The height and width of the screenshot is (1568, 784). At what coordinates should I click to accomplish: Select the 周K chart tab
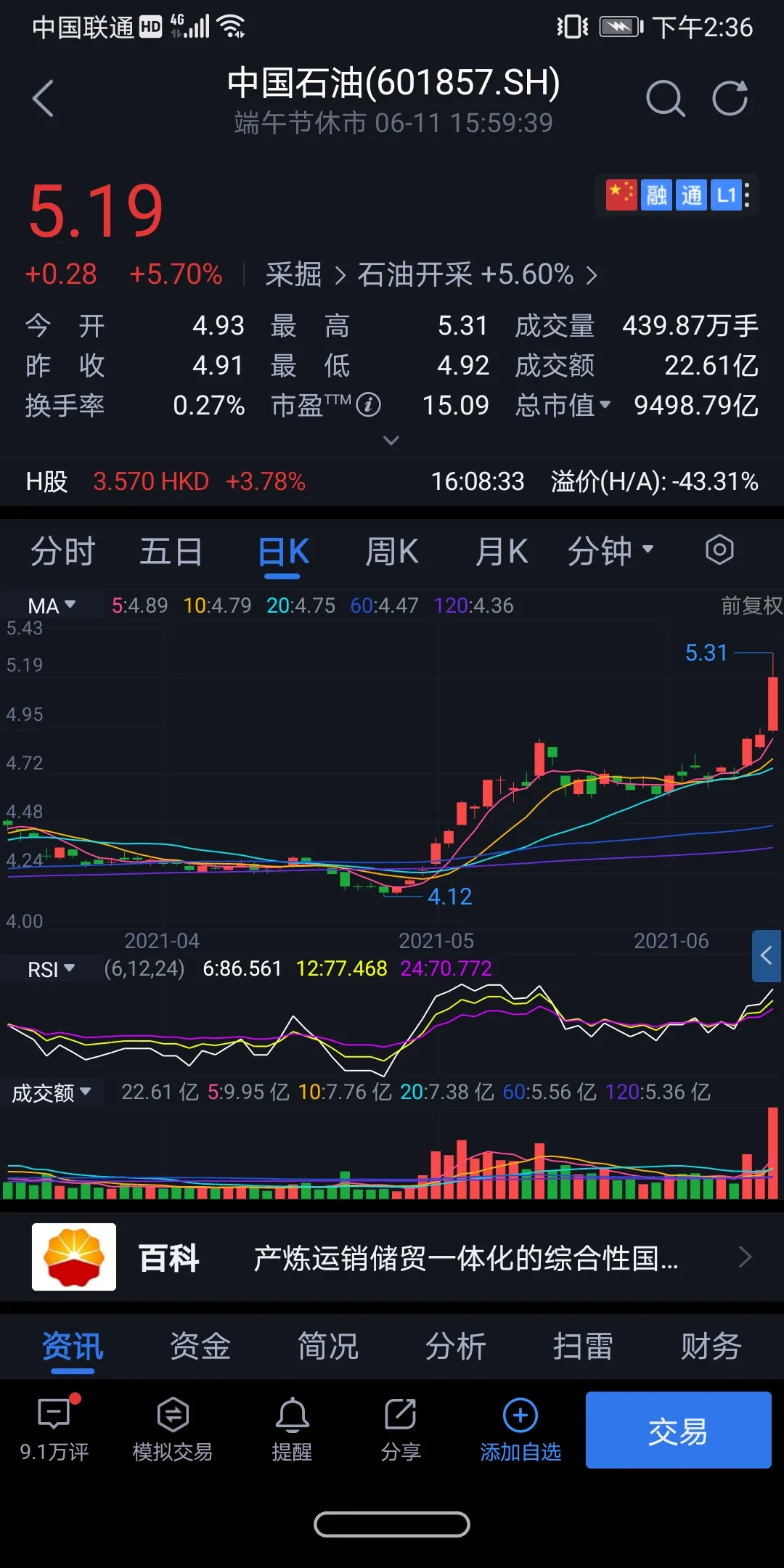[392, 552]
